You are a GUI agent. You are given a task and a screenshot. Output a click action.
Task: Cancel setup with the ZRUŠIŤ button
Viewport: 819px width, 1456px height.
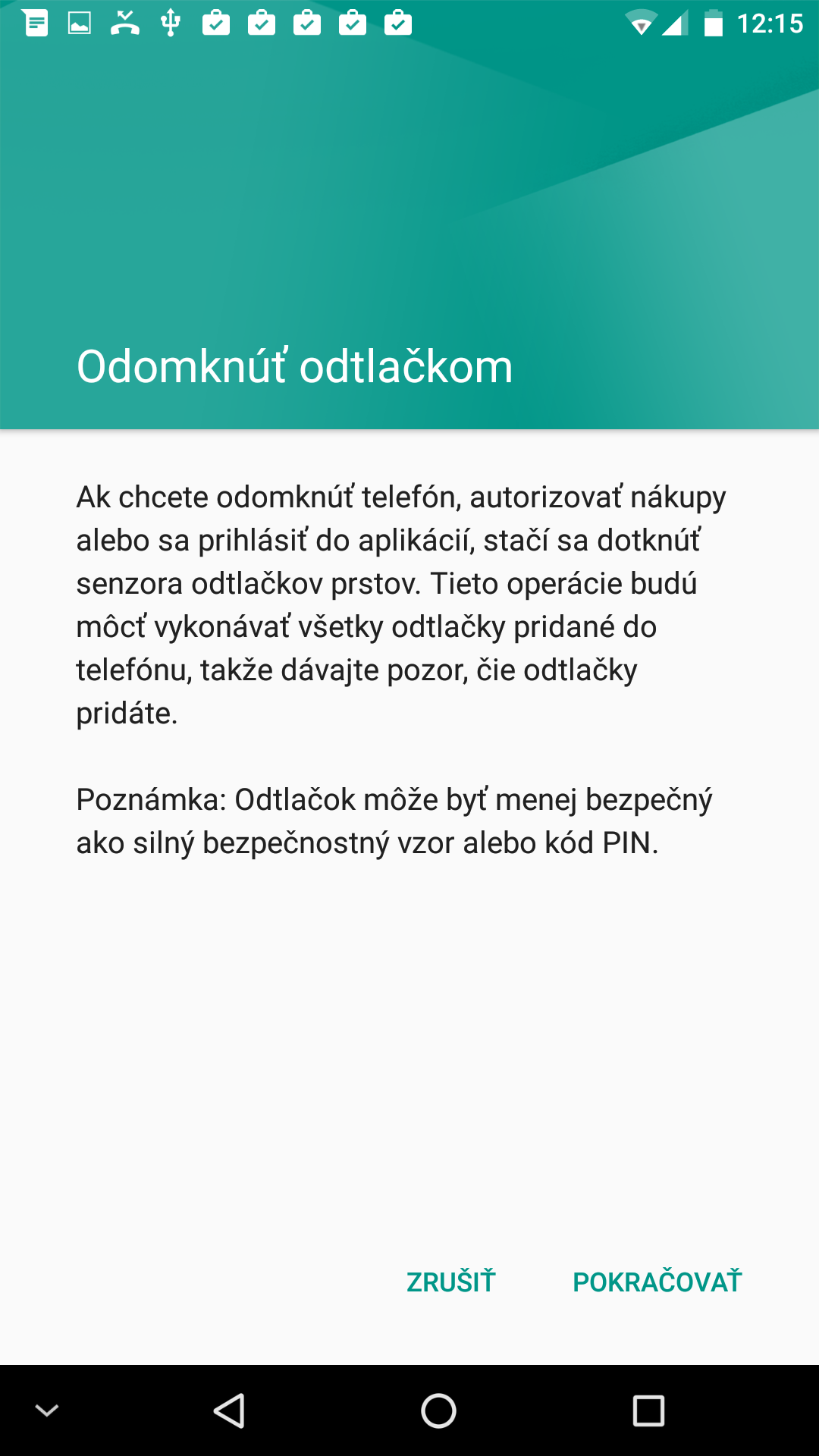click(451, 1282)
